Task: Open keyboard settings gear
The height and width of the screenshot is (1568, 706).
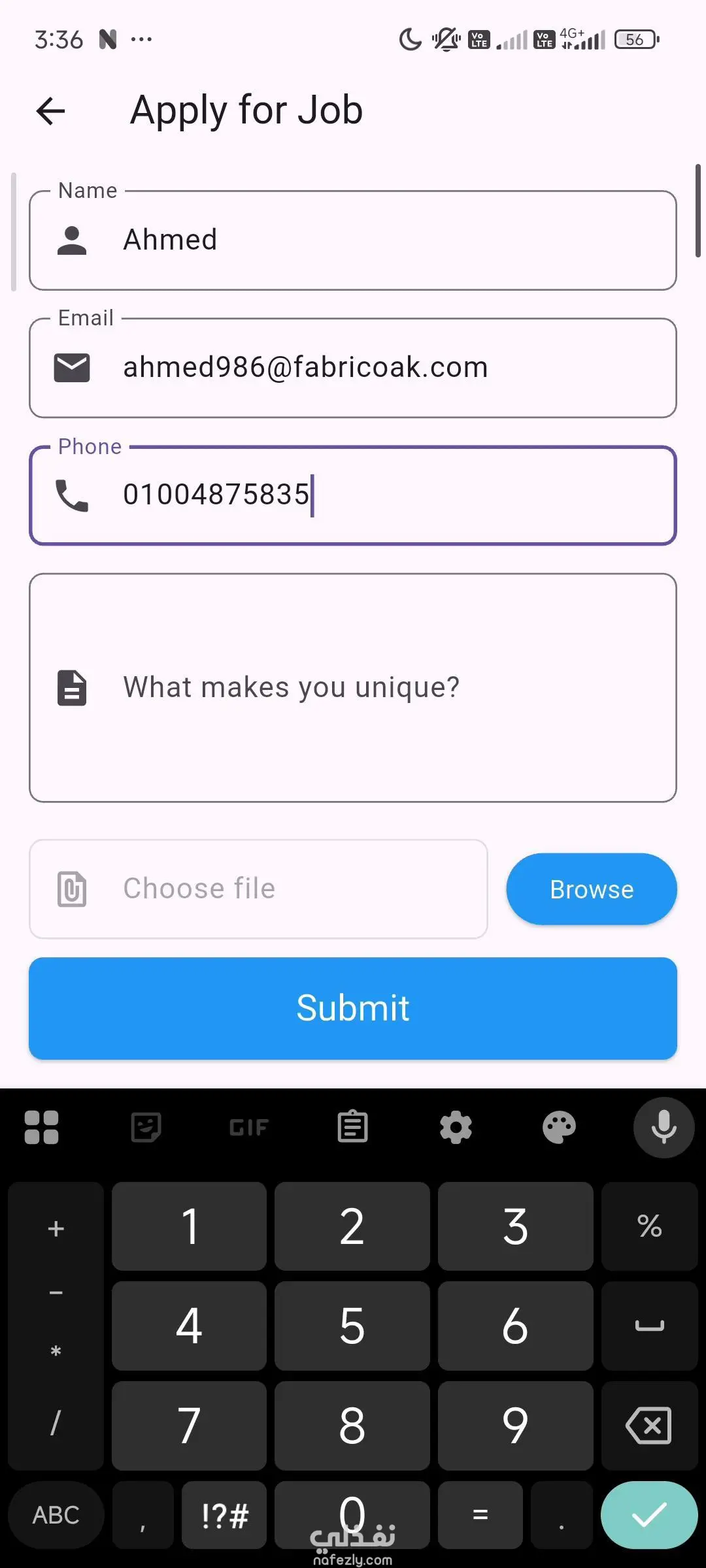Action: coord(456,1127)
